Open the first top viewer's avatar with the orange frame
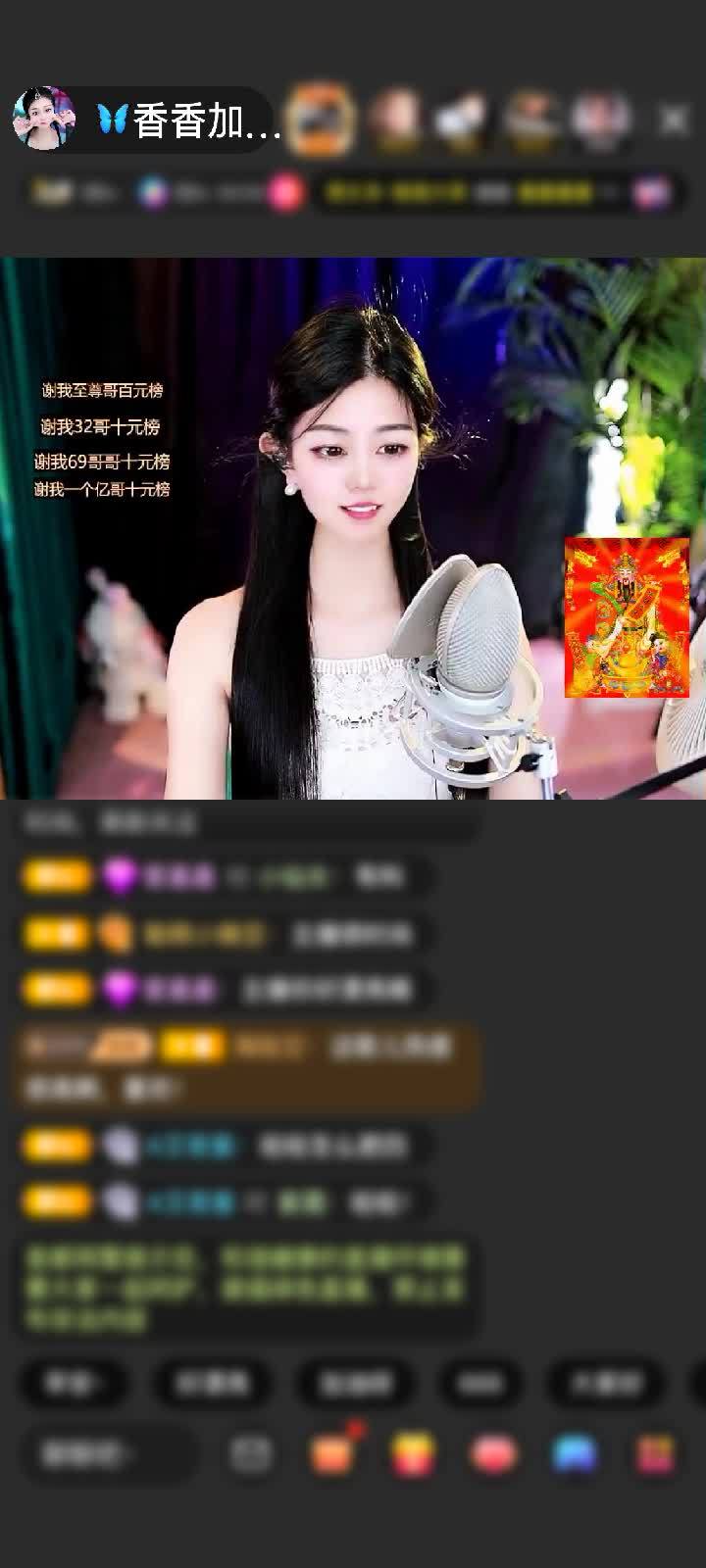The image size is (706, 1568). click(x=322, y=119)
